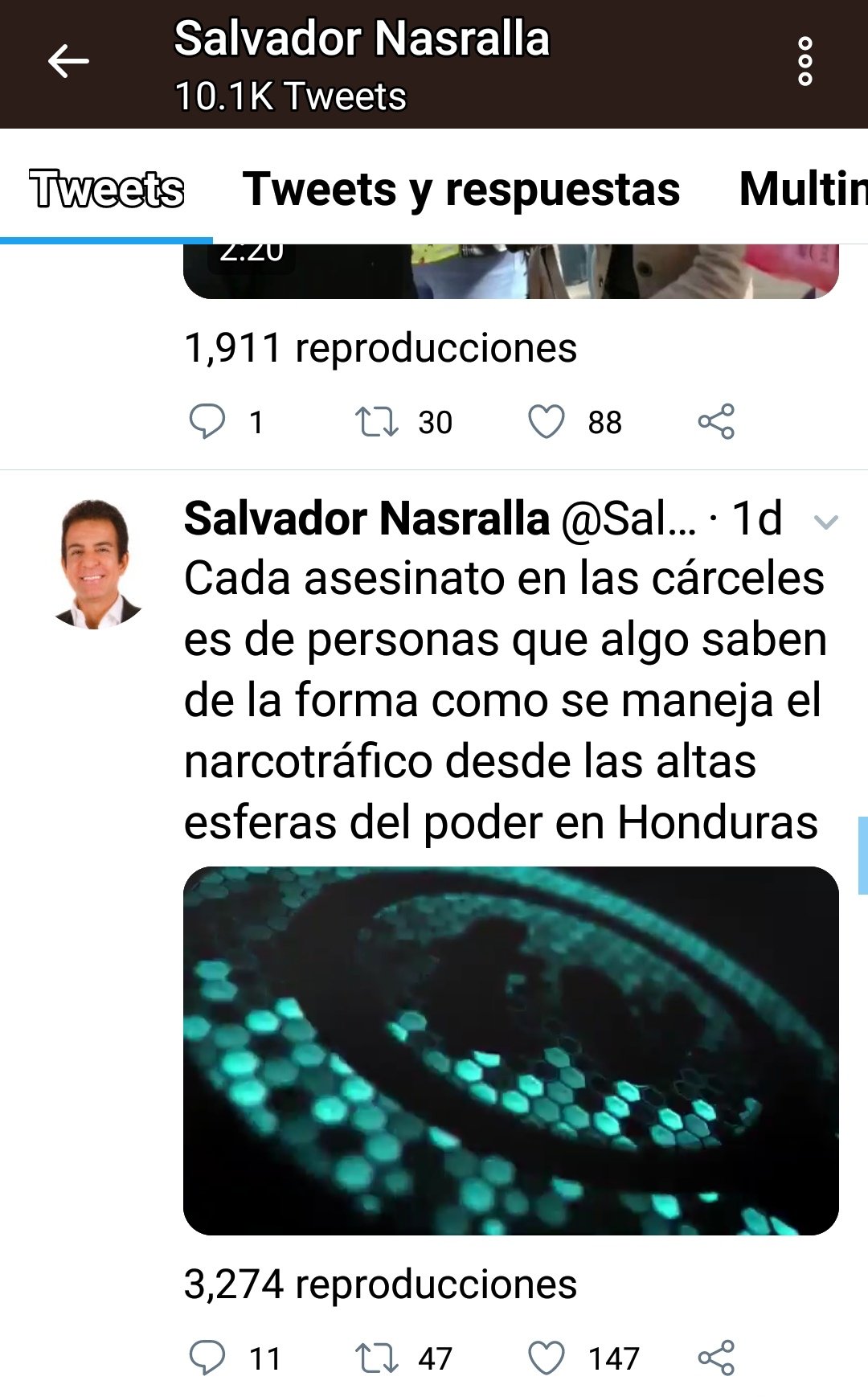Retweet the post with 47 retweets
Screen dimensions: 868x1397
pyautogui.click(x=376, y=1358)
